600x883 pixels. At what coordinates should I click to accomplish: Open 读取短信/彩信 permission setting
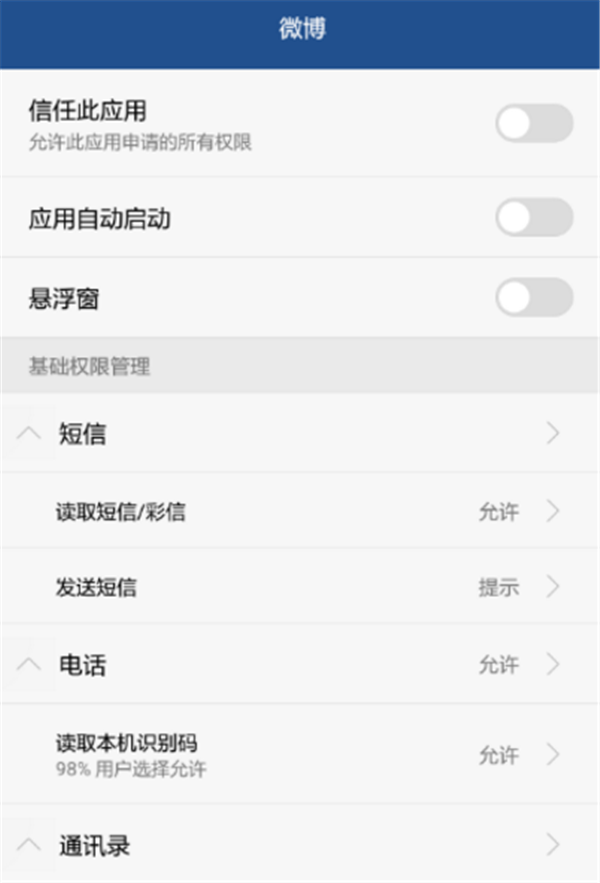tap(300, 512)
